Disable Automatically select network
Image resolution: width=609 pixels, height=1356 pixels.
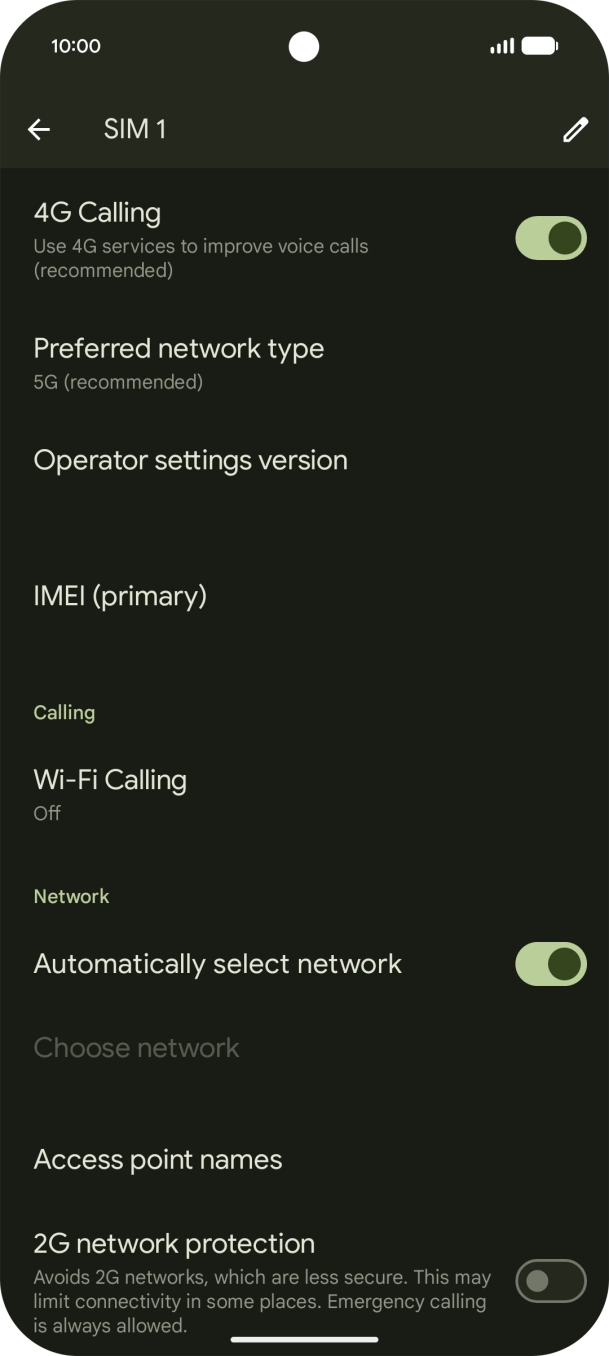pos(550,964)
